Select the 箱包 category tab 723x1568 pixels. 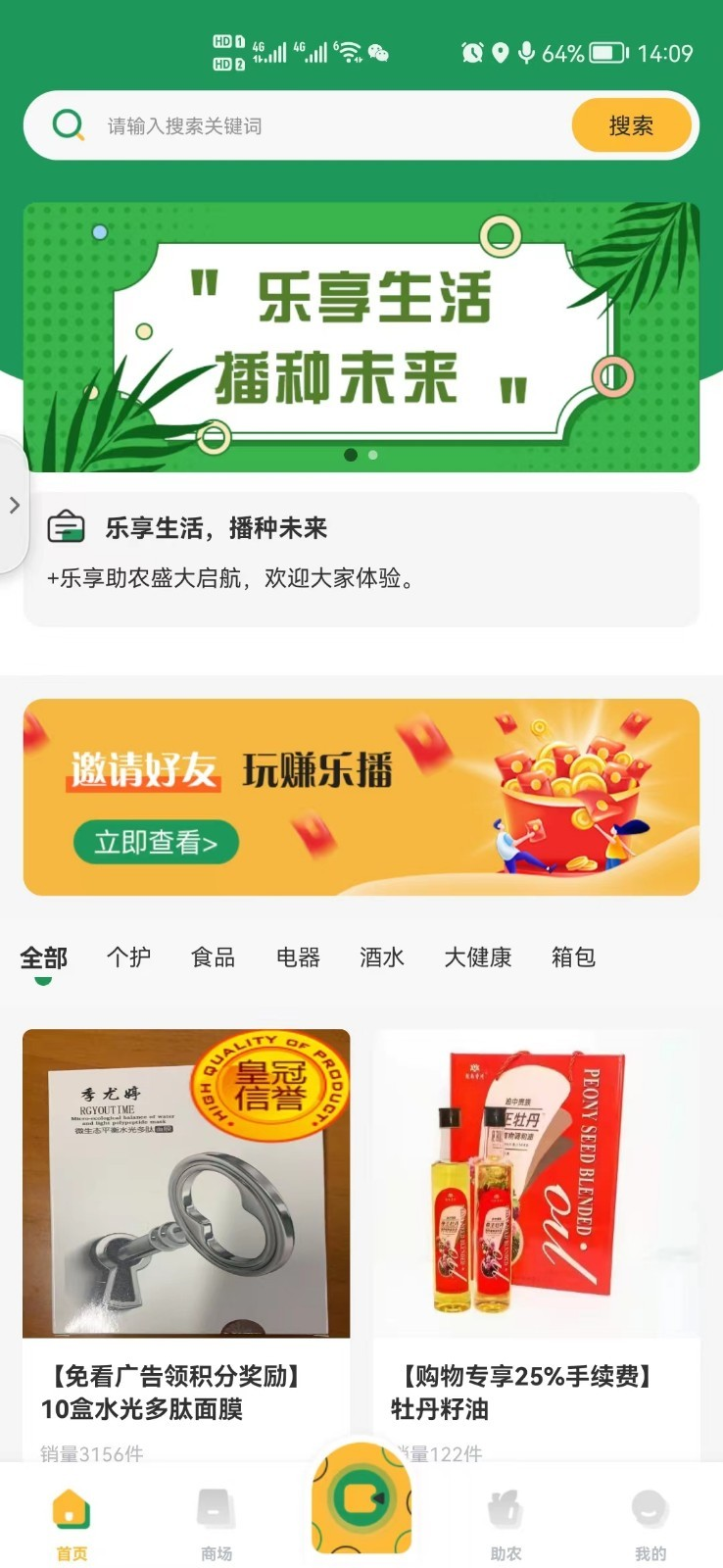[573, 957]
